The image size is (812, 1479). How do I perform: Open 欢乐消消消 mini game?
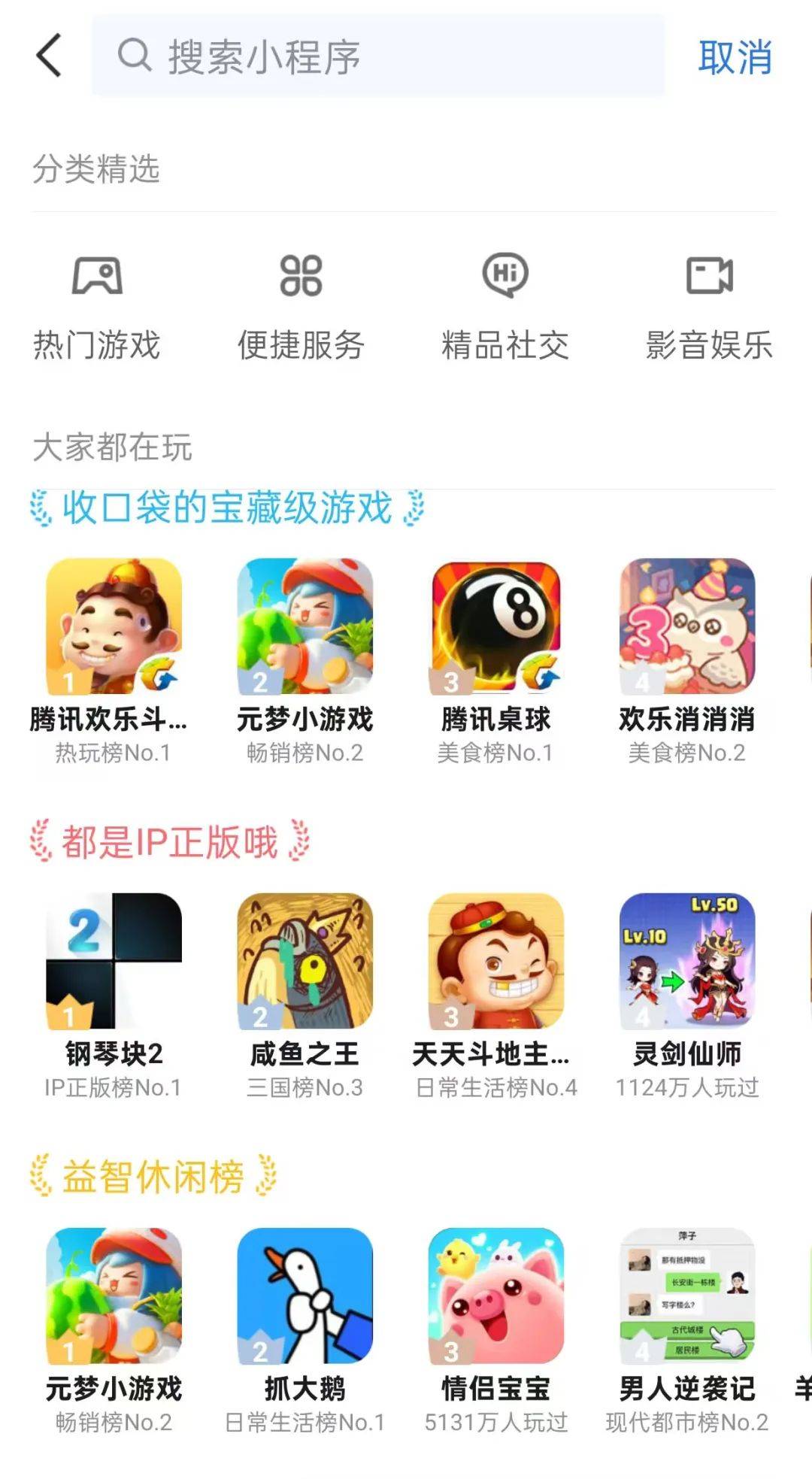(686, 626)
